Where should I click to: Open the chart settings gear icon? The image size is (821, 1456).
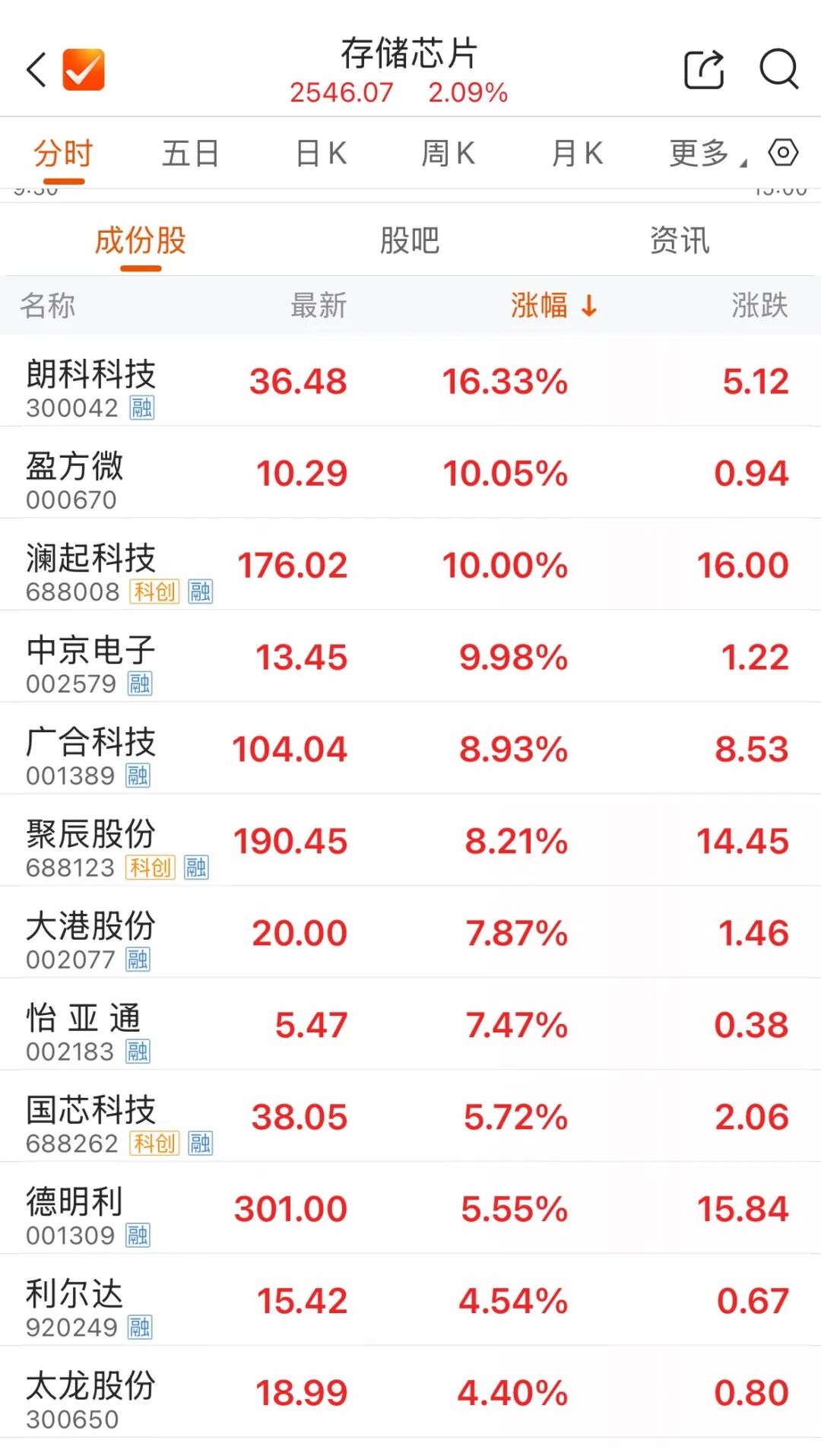pyautogui.click(x=783, y=153)
